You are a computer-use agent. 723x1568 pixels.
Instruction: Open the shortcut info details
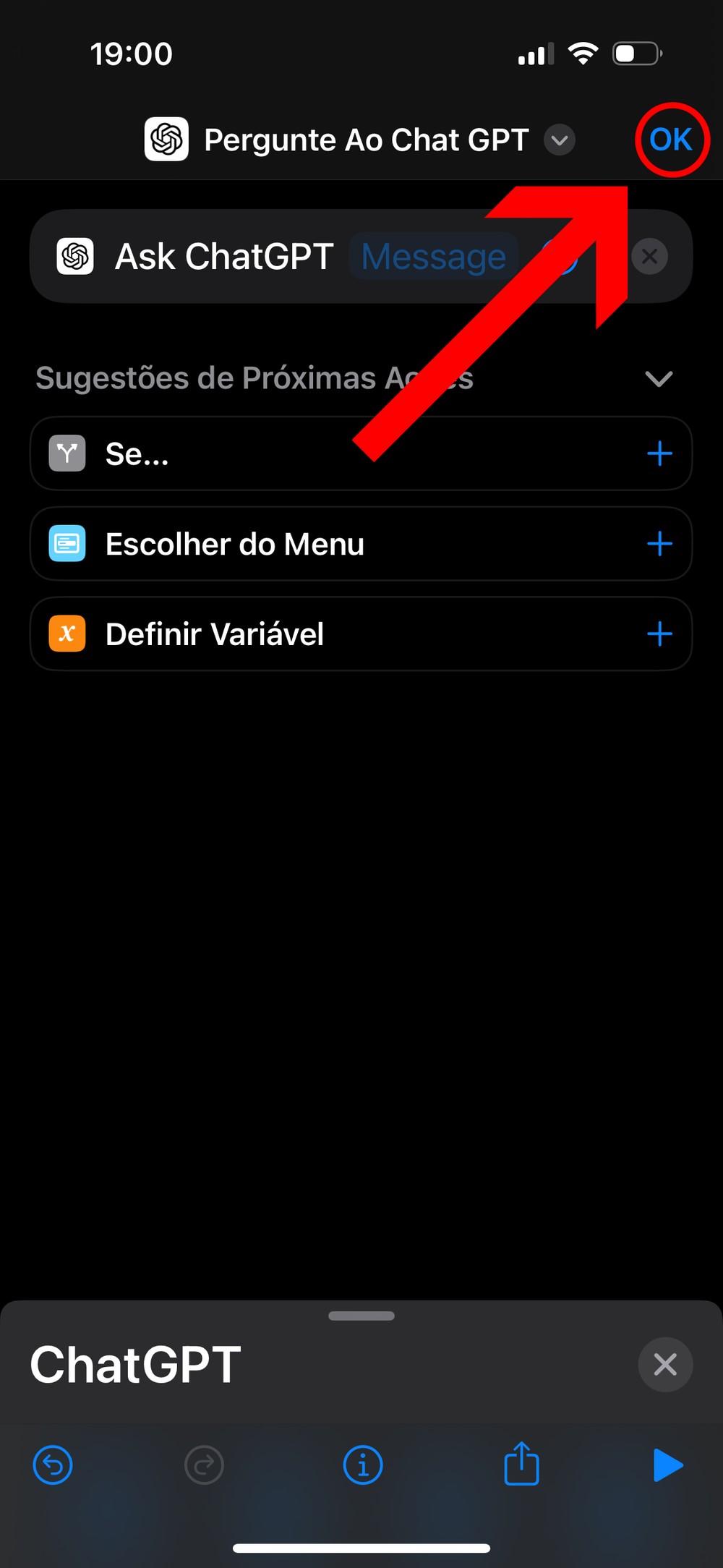click(x=363, y=1465)
